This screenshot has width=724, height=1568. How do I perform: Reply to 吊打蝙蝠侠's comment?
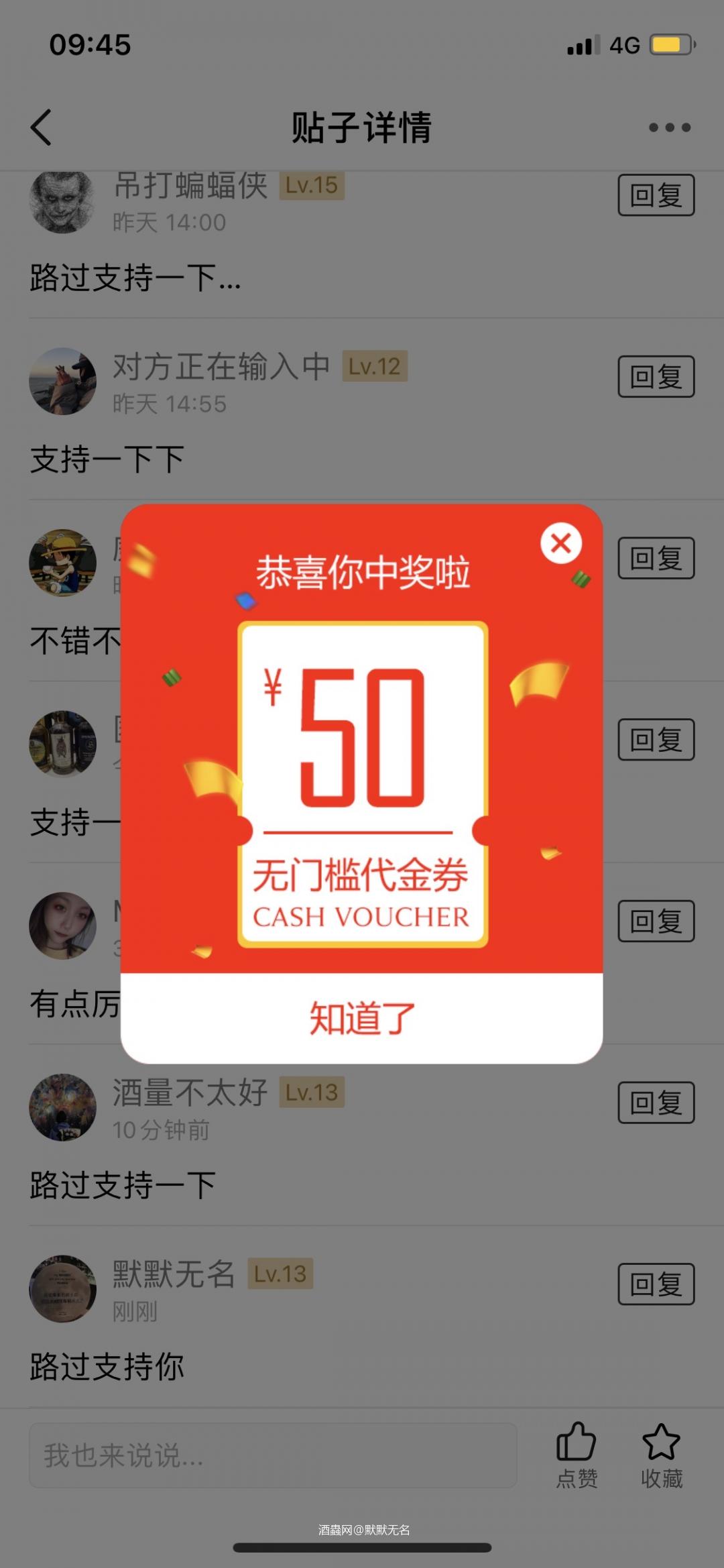tap(656, 195)
